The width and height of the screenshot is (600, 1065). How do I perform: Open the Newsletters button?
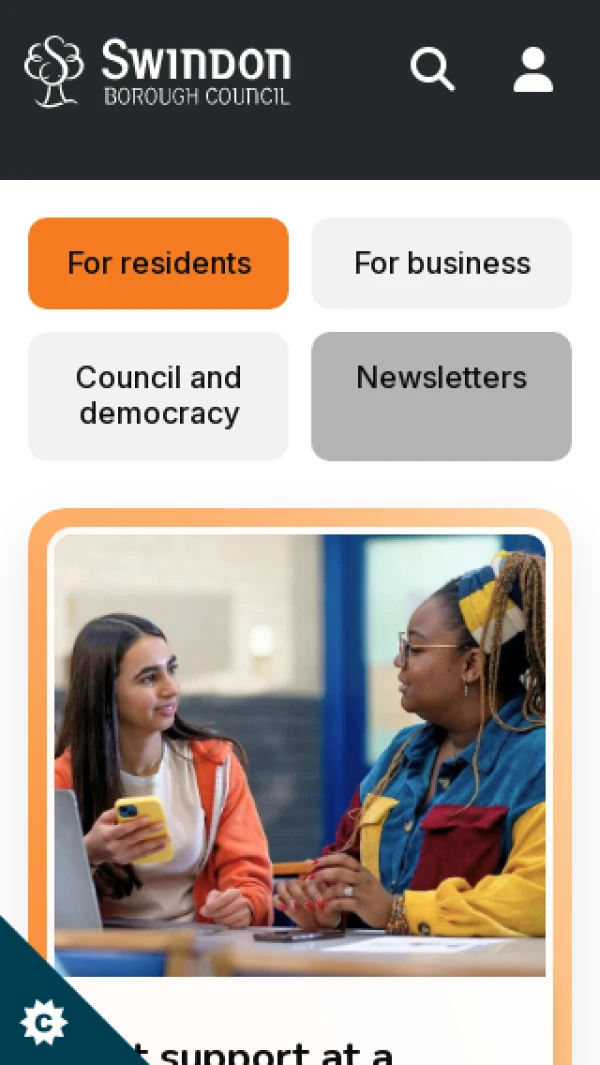click(442, 396)
